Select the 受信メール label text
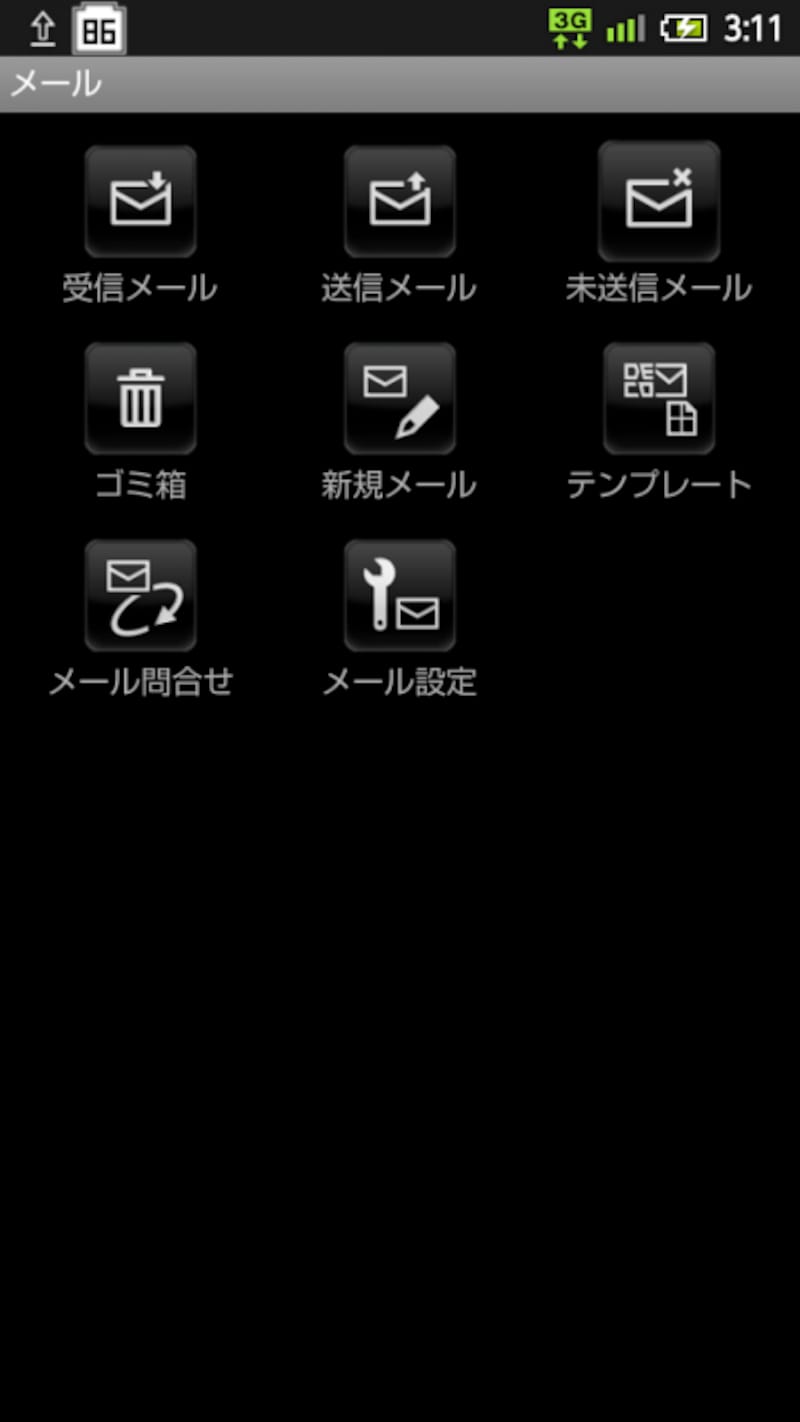Screen dimensions: 800x1422 click(140, 287)
